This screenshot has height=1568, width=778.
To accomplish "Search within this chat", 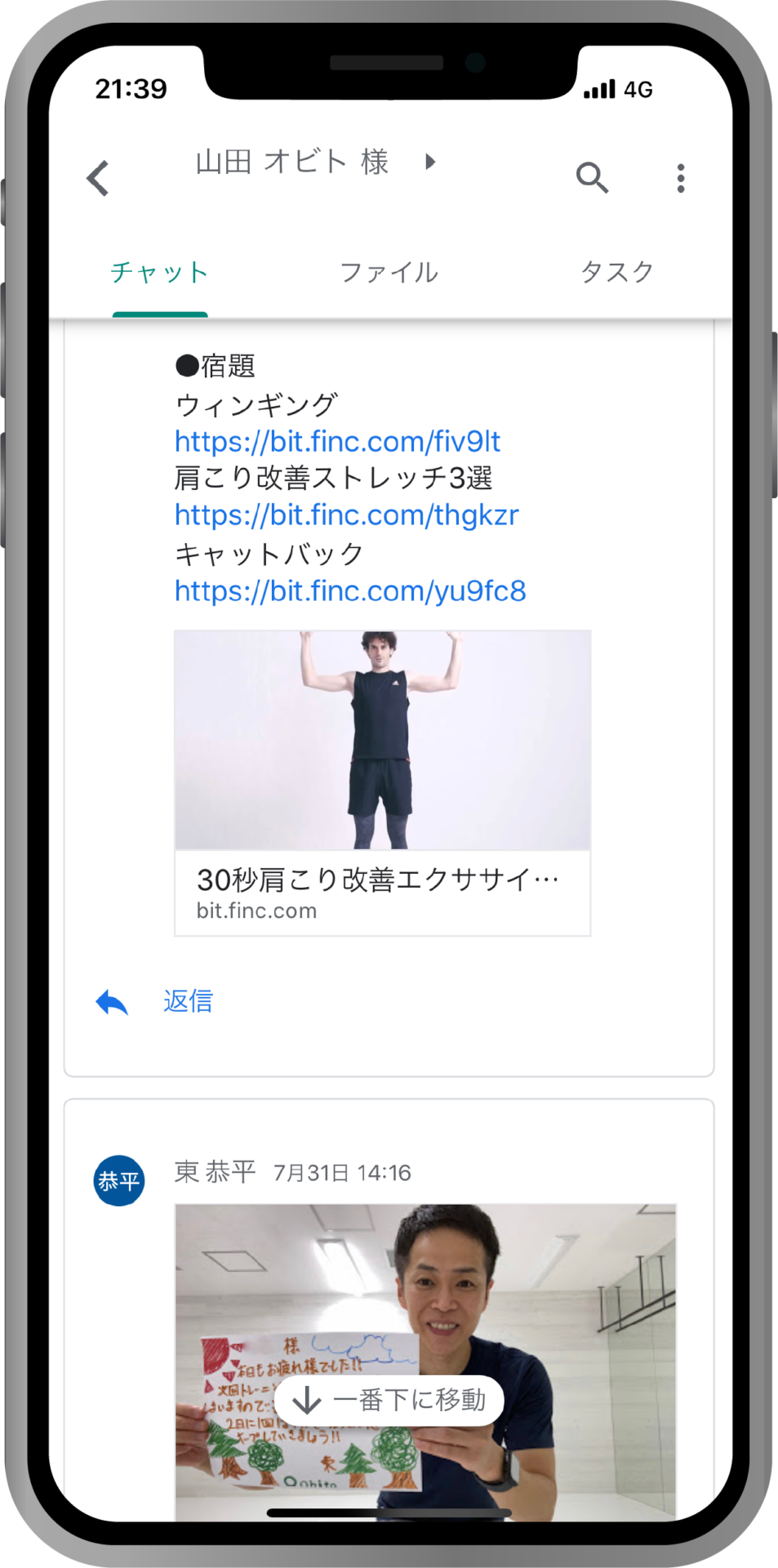I will 592,177.
